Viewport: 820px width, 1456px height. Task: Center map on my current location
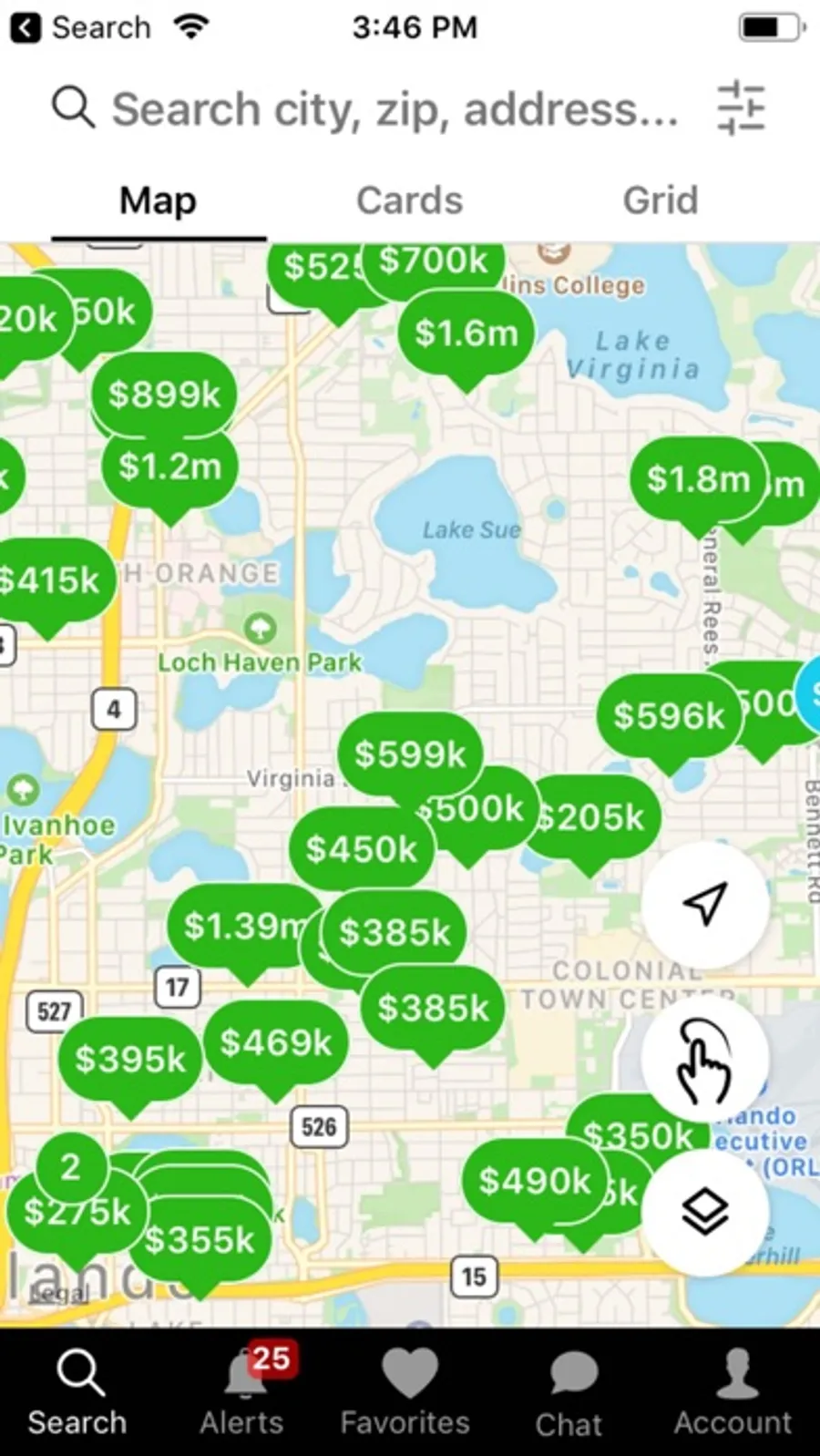[x=704, y=904]
